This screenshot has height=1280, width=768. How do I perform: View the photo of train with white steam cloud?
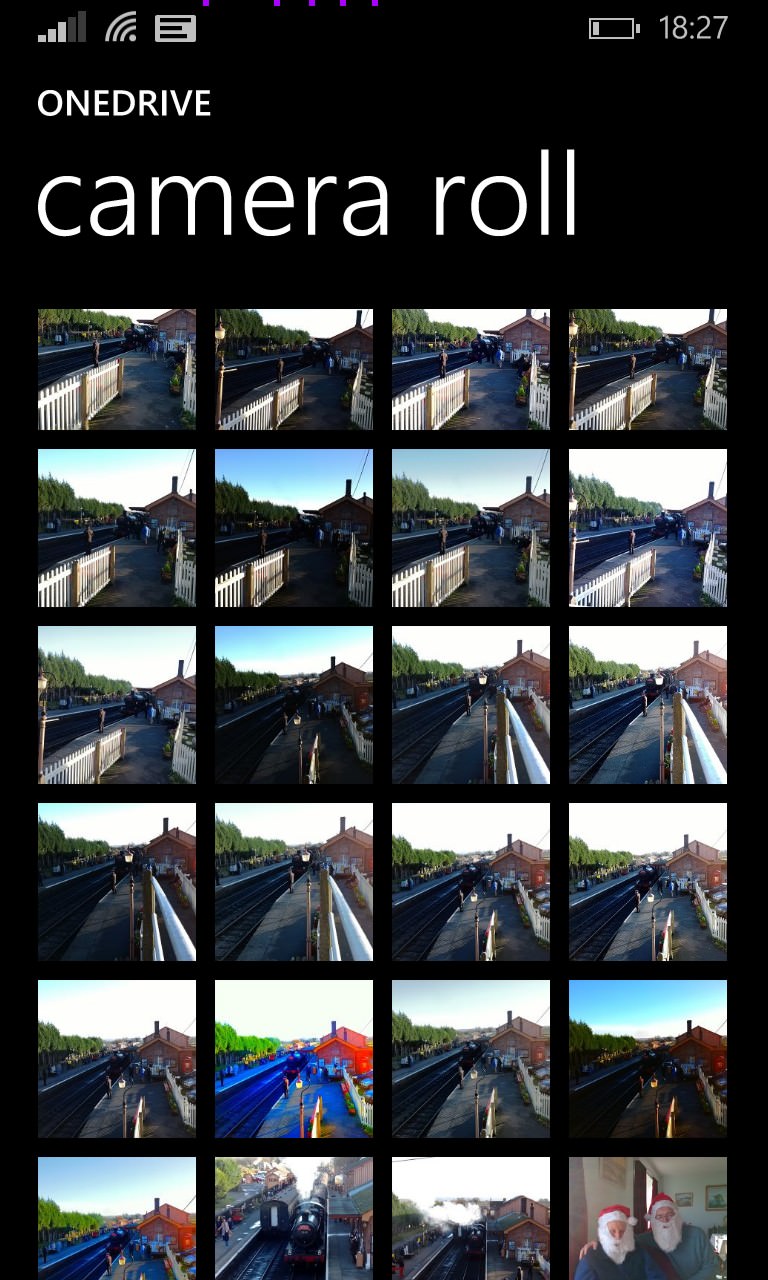tap(471, 1218)
